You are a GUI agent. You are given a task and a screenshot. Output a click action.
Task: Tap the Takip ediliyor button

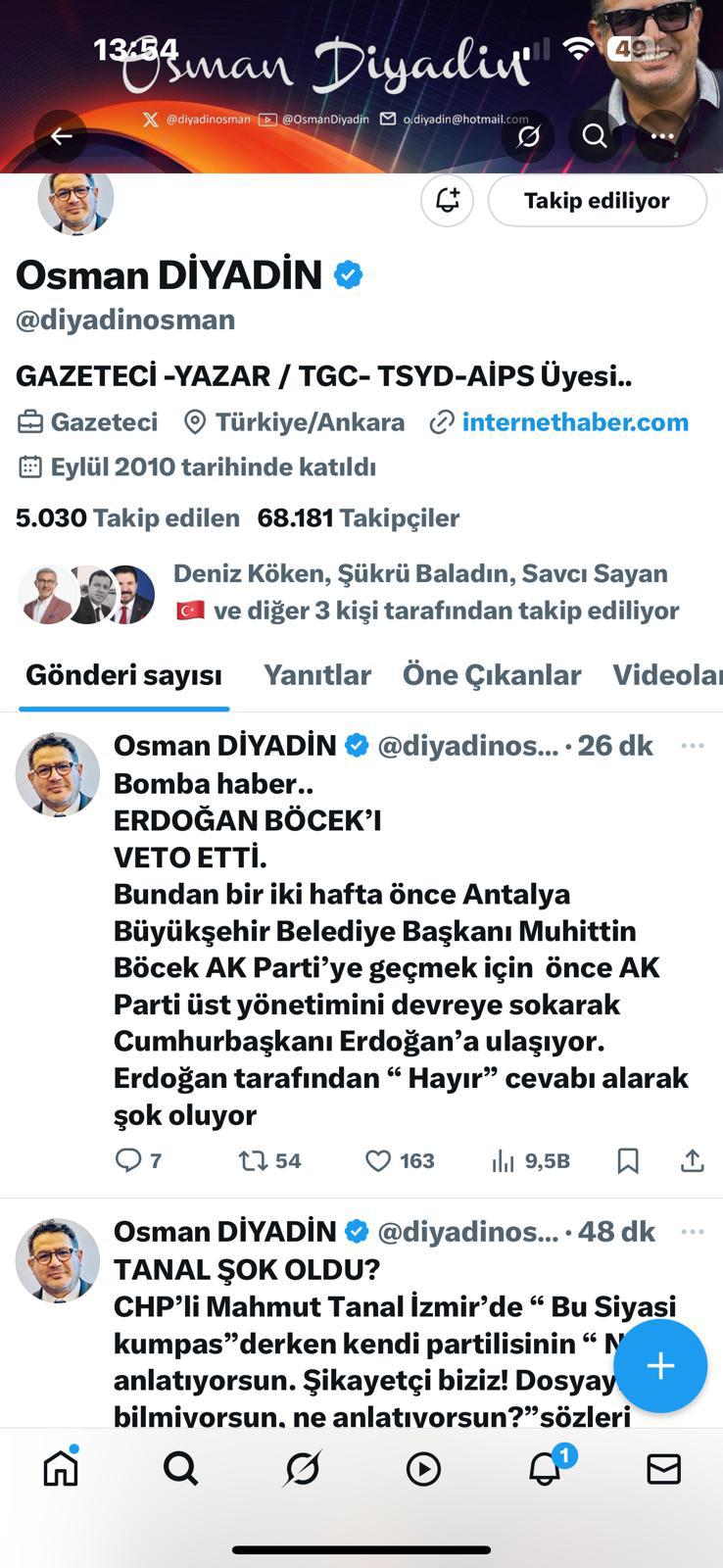tap(597, 201)
